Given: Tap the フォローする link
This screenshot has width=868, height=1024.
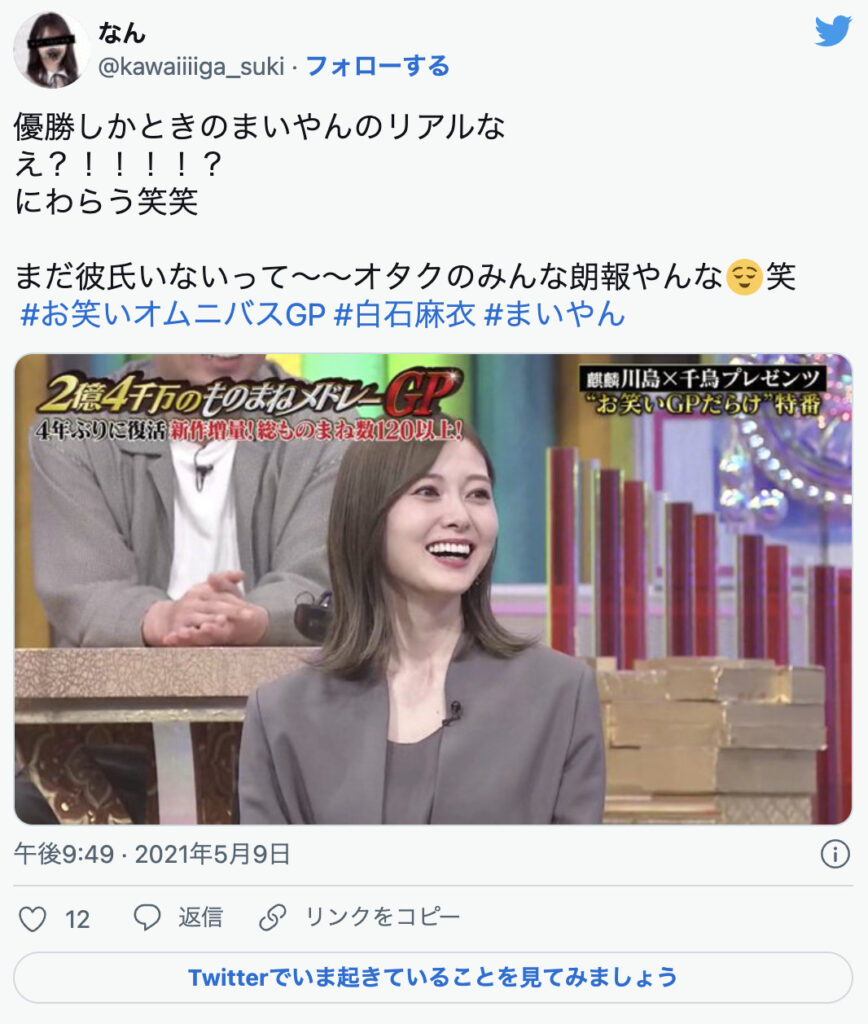Looking at the screenshot, I should [377, 67].
